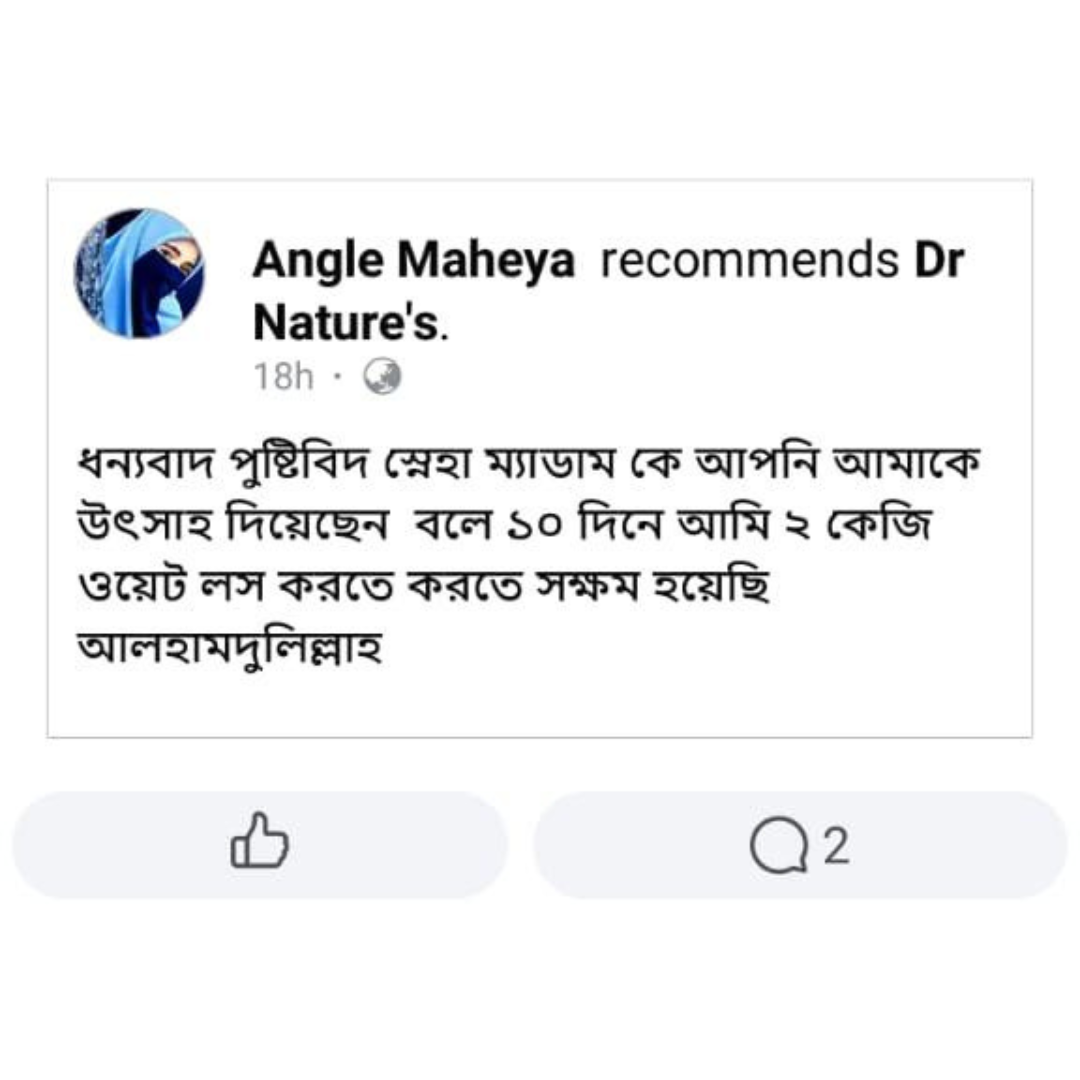Like Angle Maheya's recommendation
1080x1080 pixels.
[259, 845]
